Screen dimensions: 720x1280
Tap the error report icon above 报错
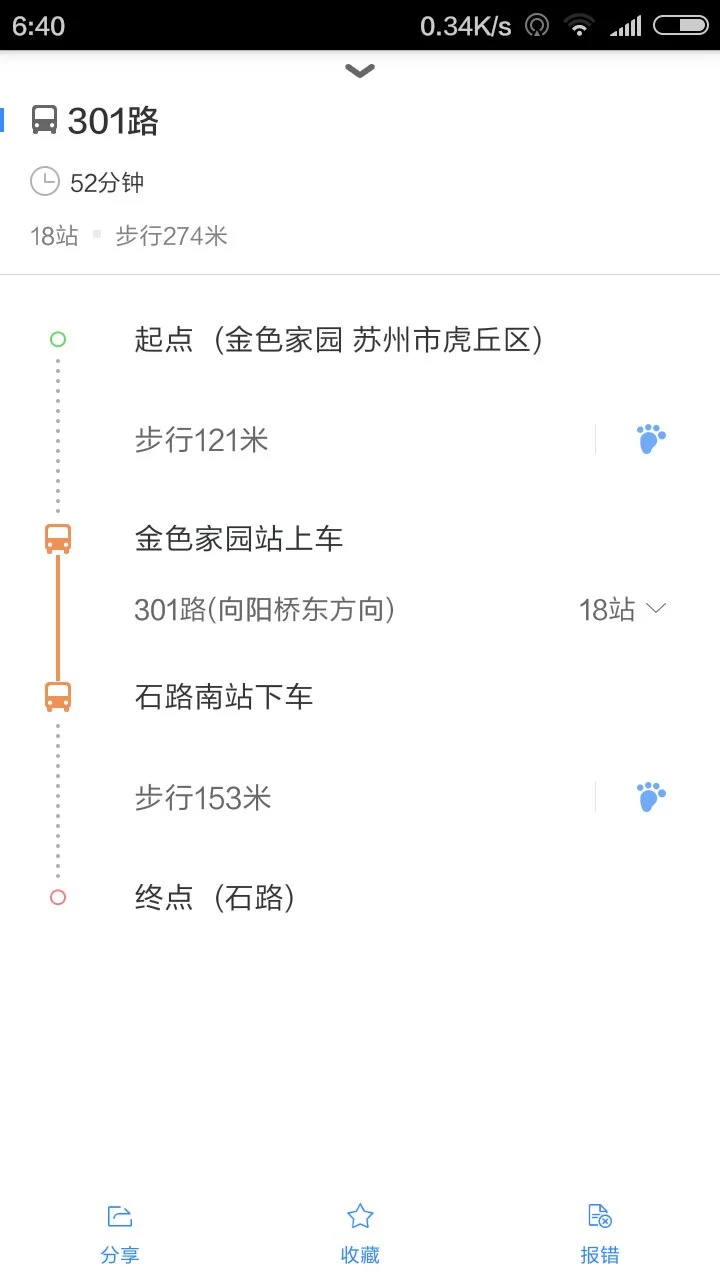[599, 1215]
